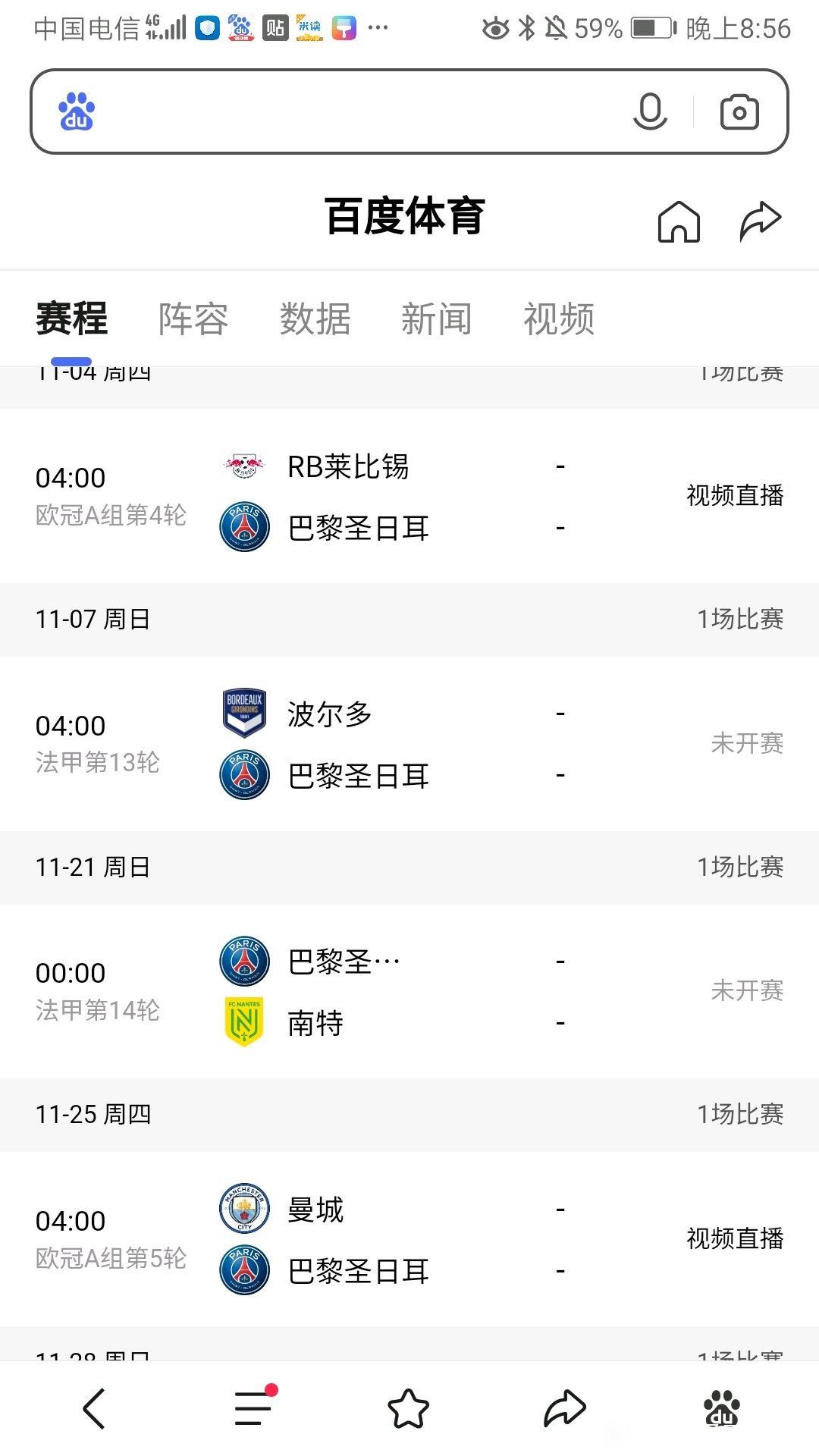Switch to the 数据 tab

coord(315,318)
